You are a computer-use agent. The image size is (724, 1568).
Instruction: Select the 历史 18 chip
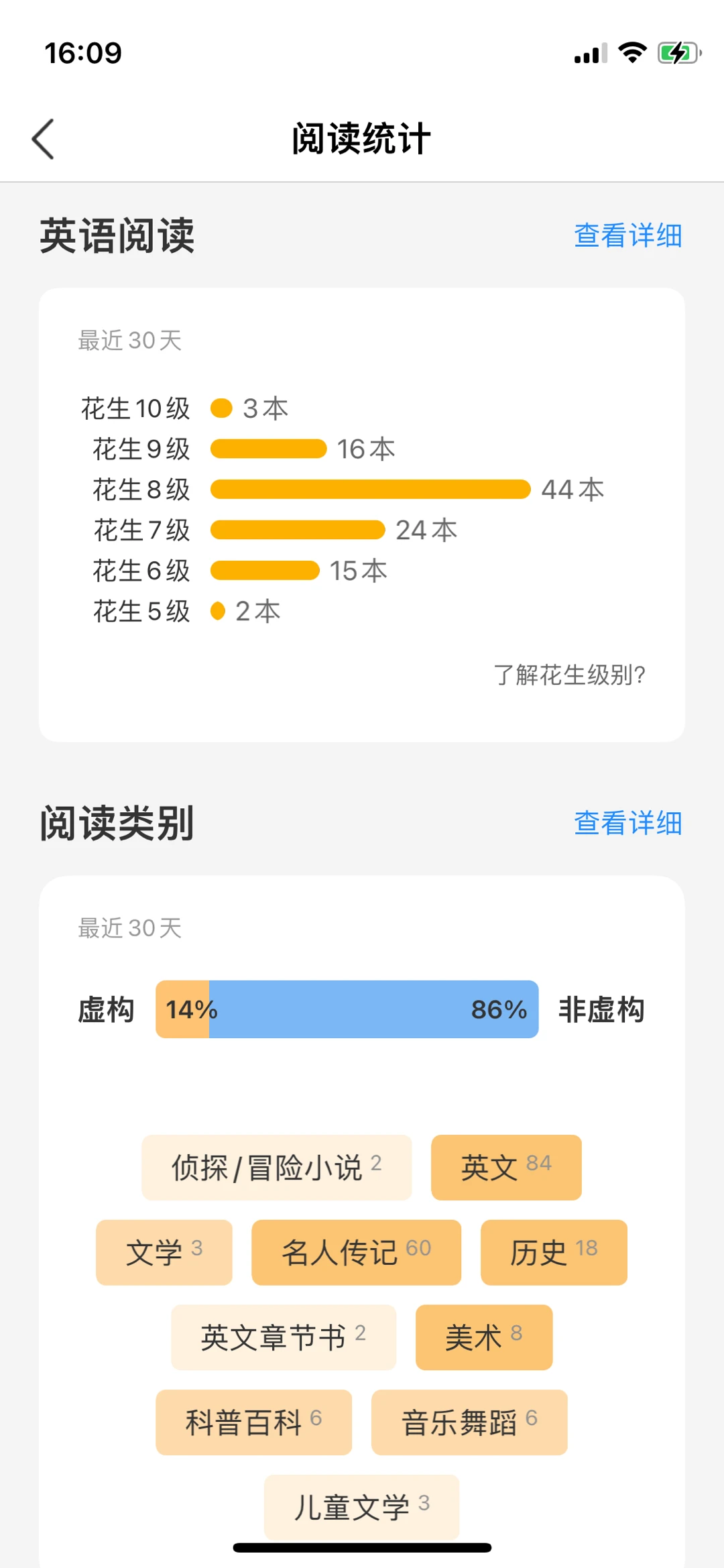coord(554,1253)
